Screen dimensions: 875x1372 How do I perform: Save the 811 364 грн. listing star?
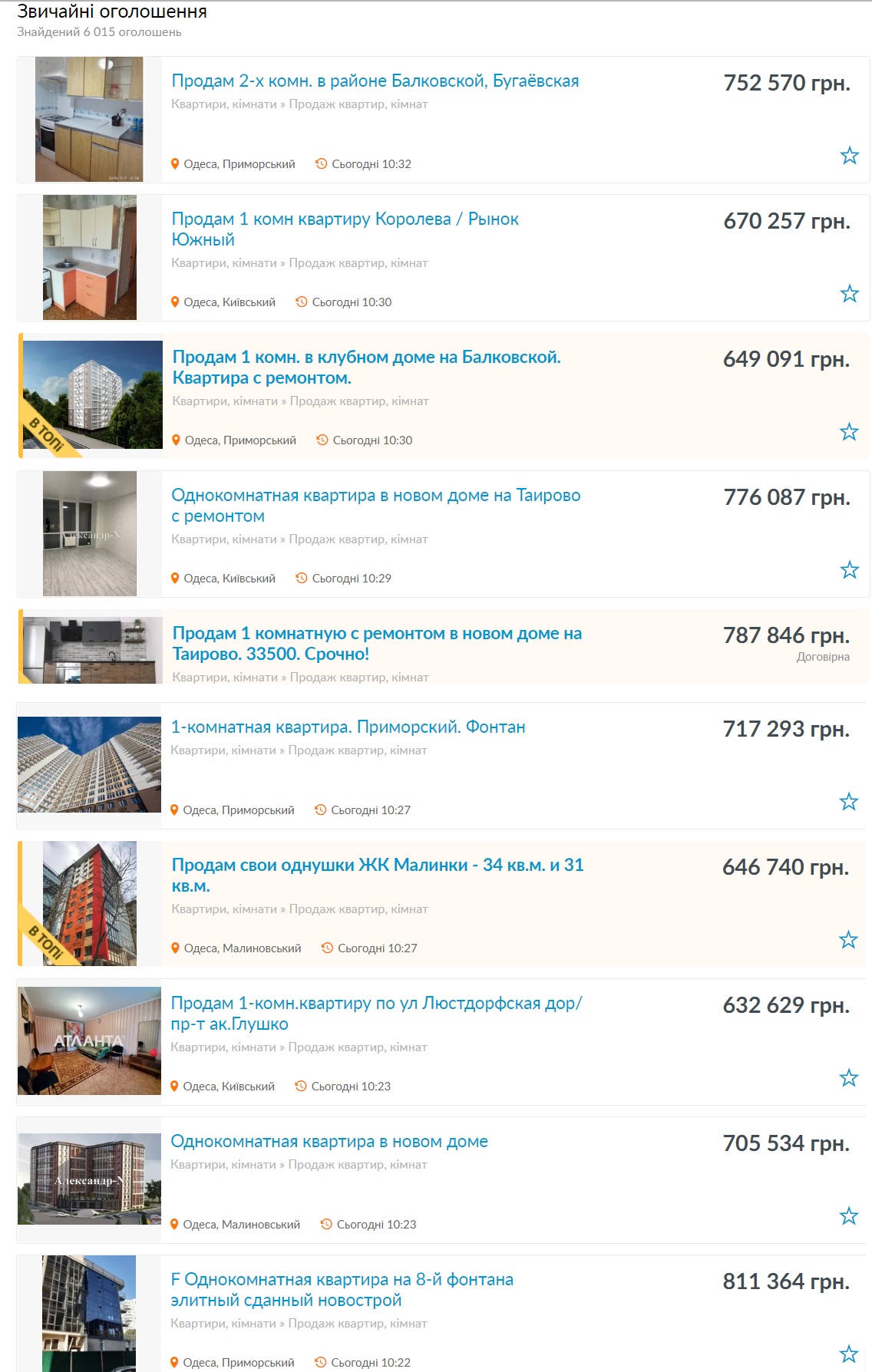[848, 1354]
